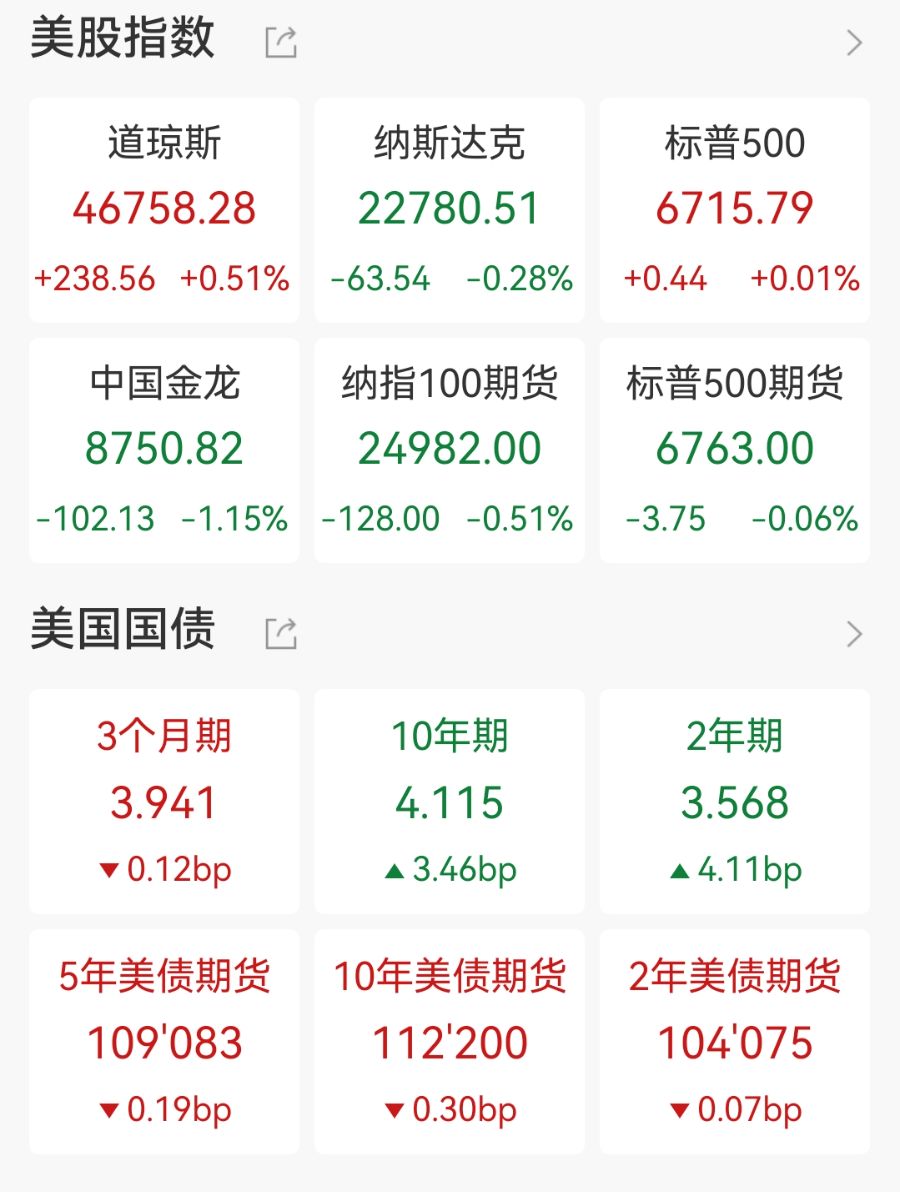The width and height of the screenshot is (900, 1192).
Task: Share the 美国国债 section
Action: click(281, 633)
